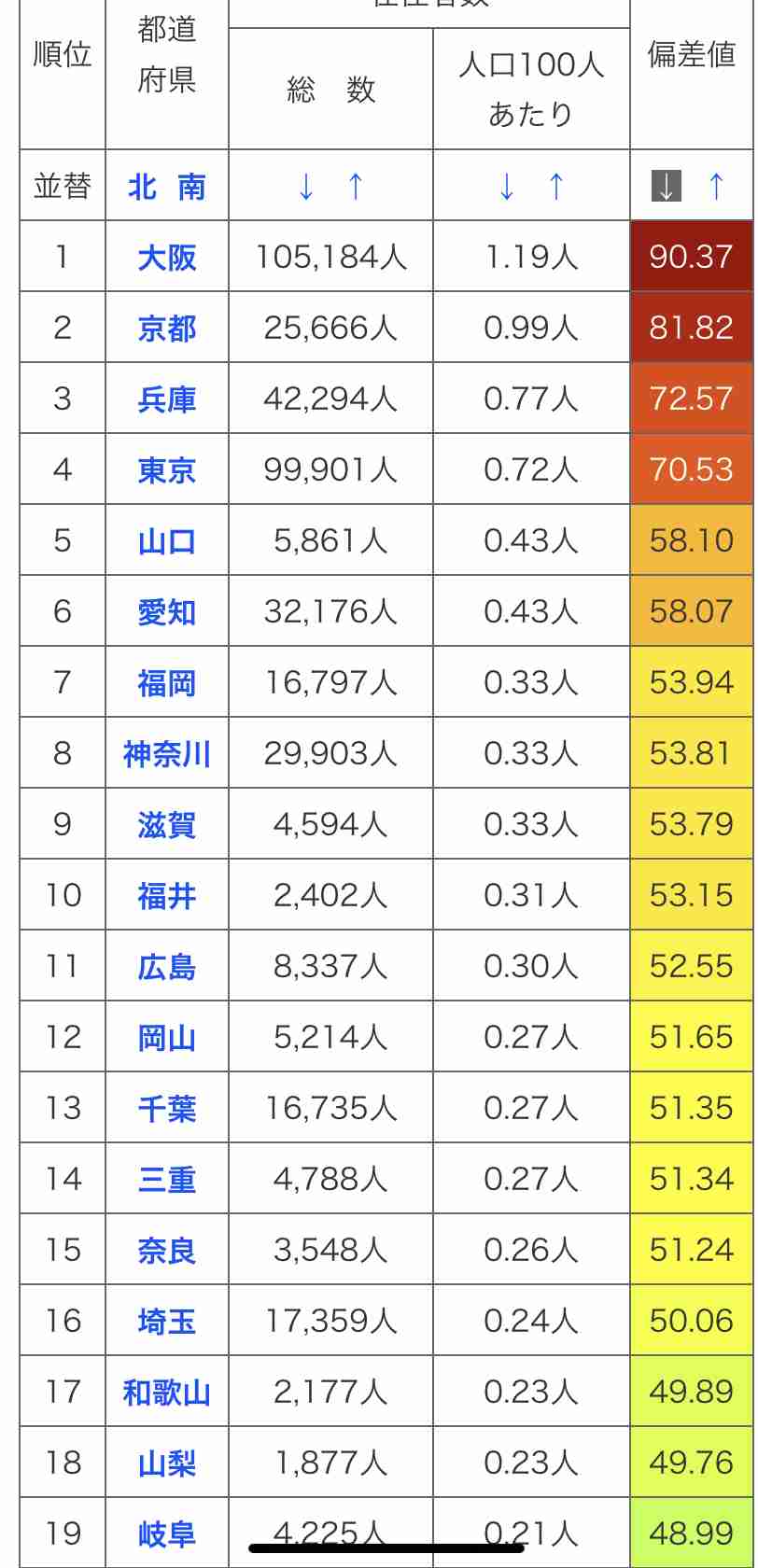The height and width of the screenshot is (1568, 758).
Task: Open the 京都 prefecture link
Action: (x=167, y=328)
